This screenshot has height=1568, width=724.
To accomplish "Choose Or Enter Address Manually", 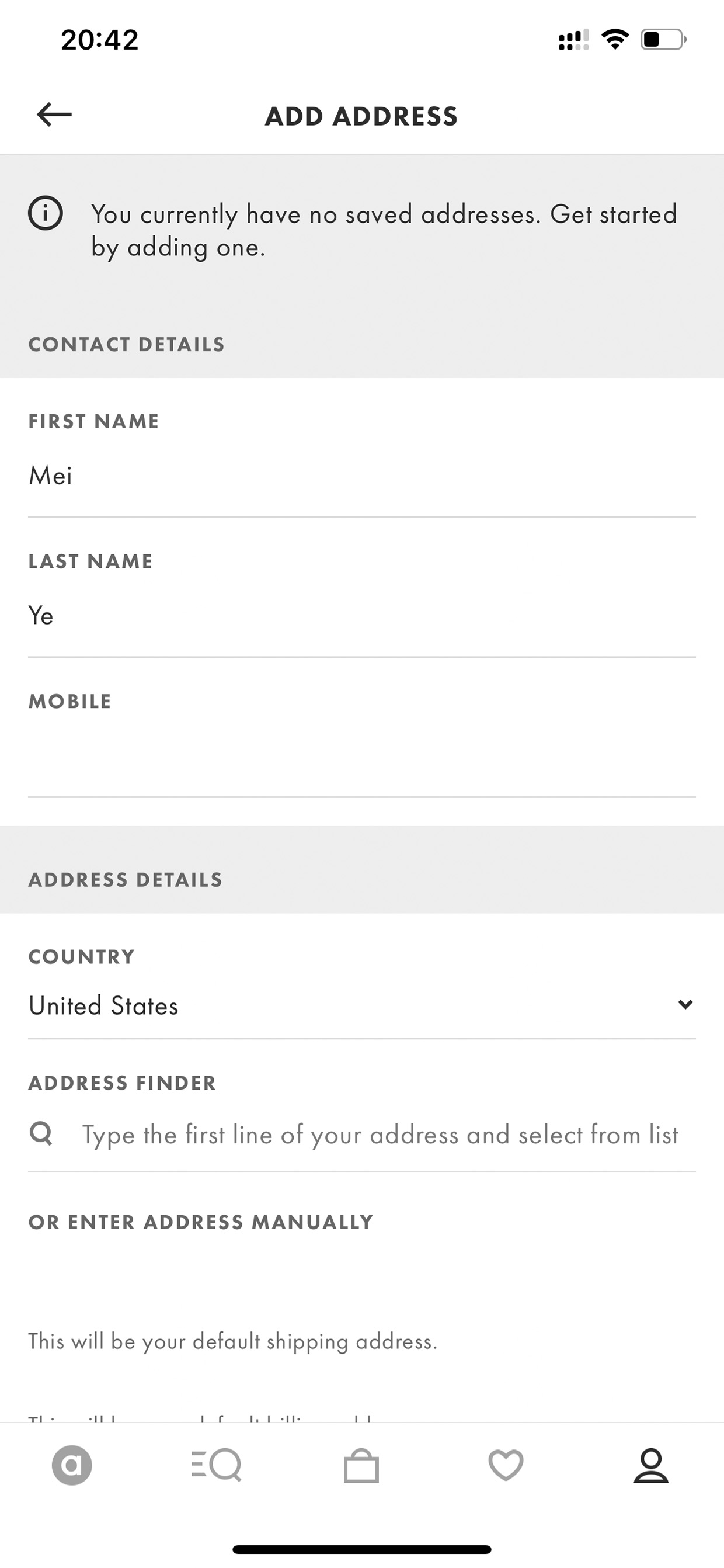I will [x=201, y=1222].
